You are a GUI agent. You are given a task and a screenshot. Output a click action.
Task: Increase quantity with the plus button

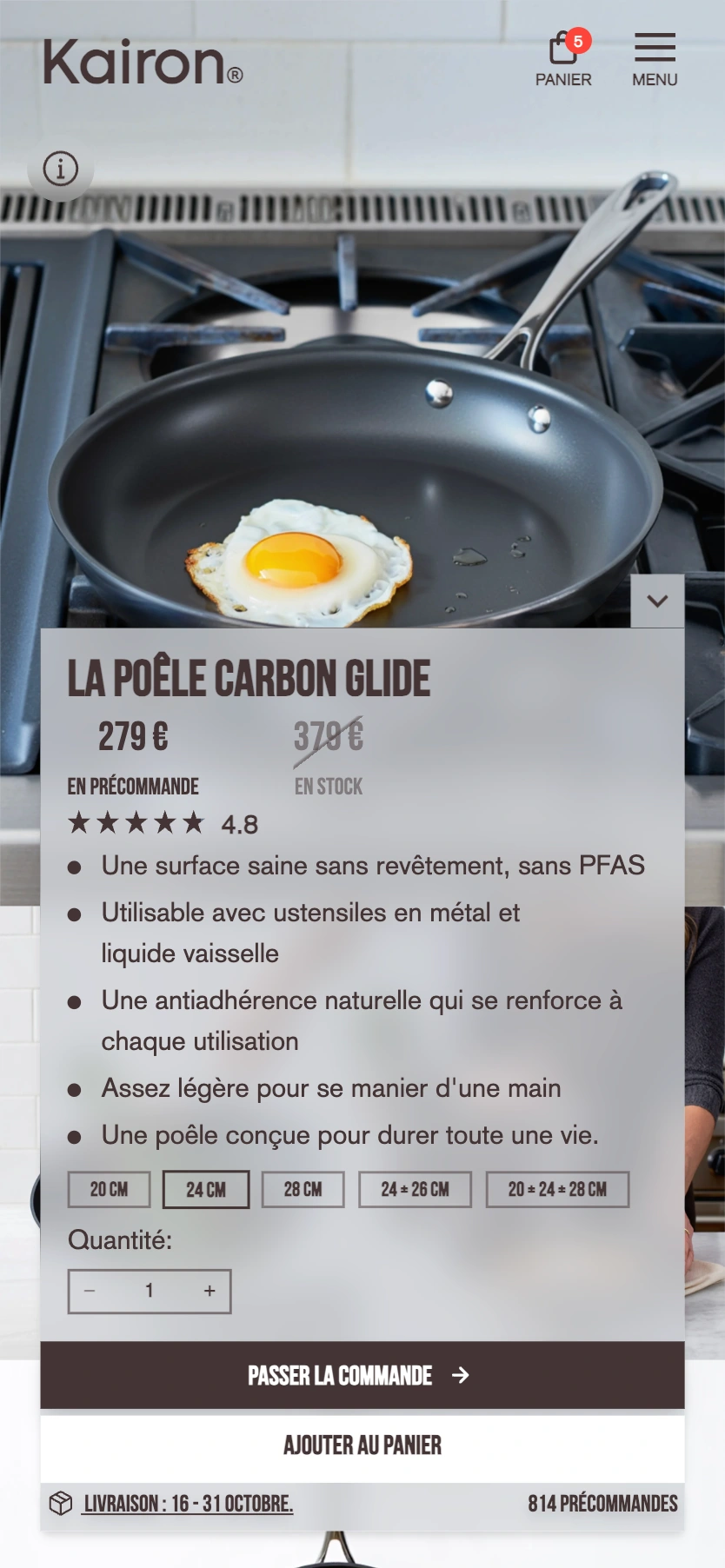[x=210, y=1291]
